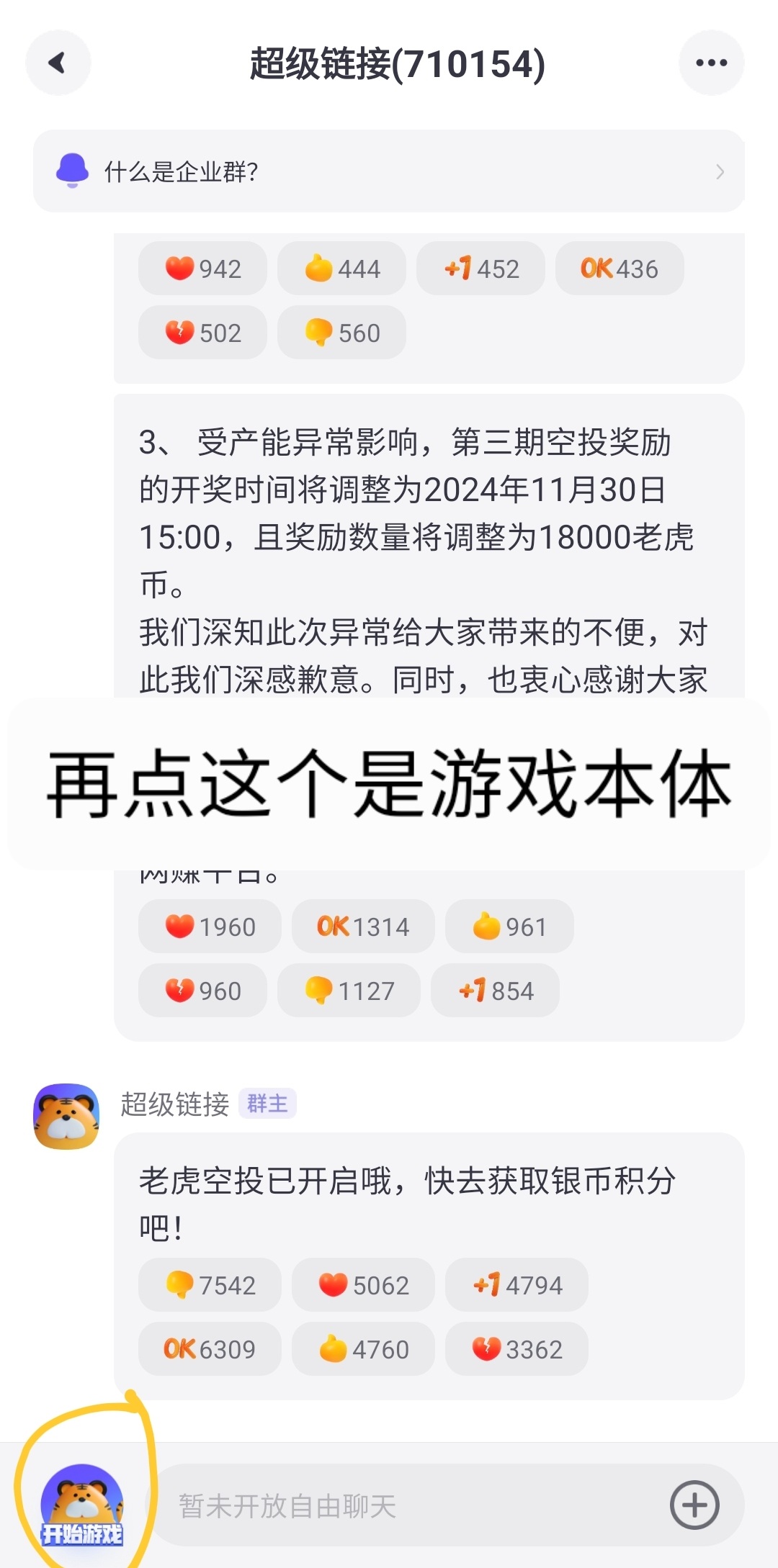Open the plus attachment icon
The image size is (778, 1568).
coord(694,1505)
